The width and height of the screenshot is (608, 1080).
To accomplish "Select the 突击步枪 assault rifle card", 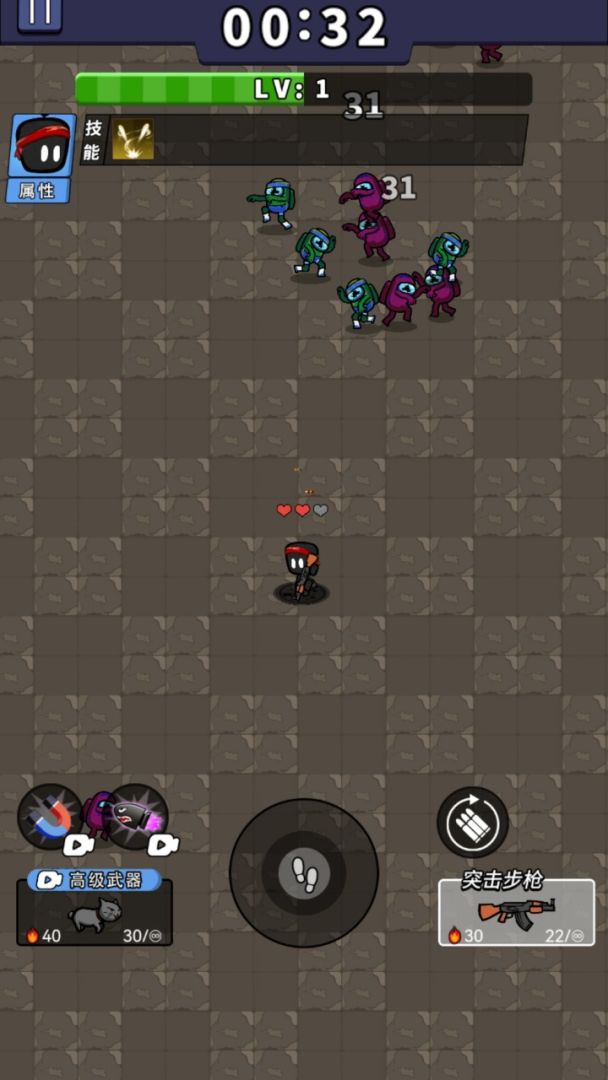I will point(516,911).
